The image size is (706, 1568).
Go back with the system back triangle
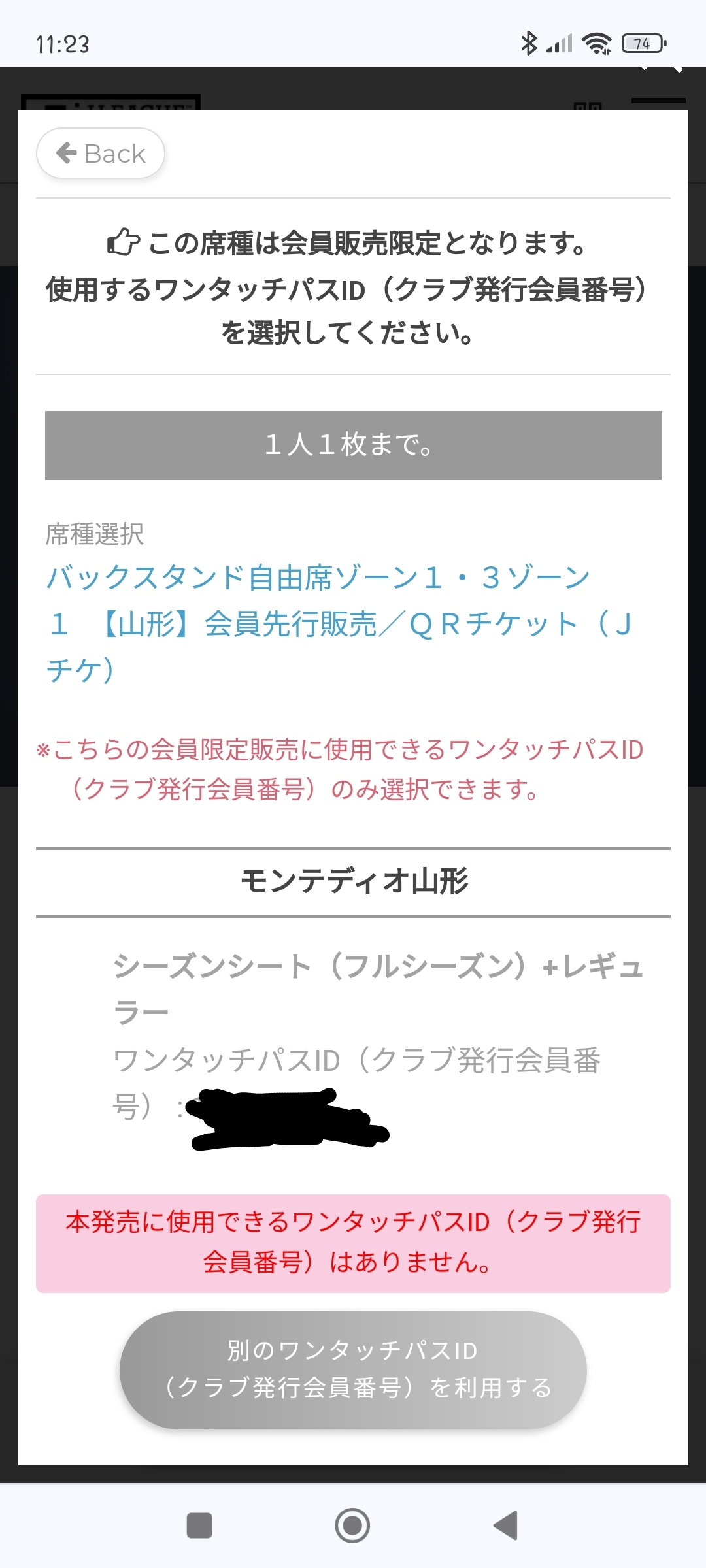(x=505, y=1526)
